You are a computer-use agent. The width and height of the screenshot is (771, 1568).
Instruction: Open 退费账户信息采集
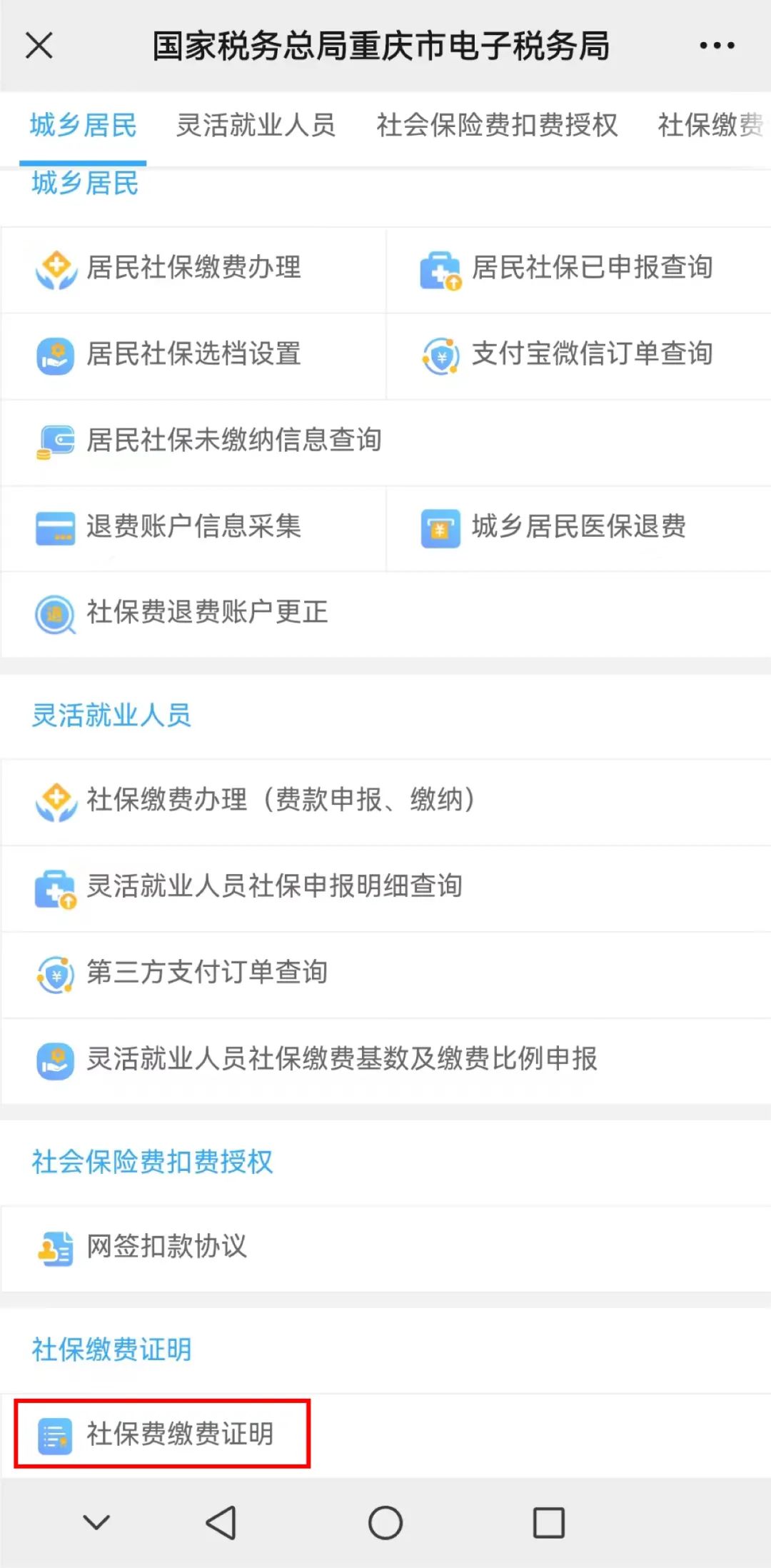[x=193, y=528]
